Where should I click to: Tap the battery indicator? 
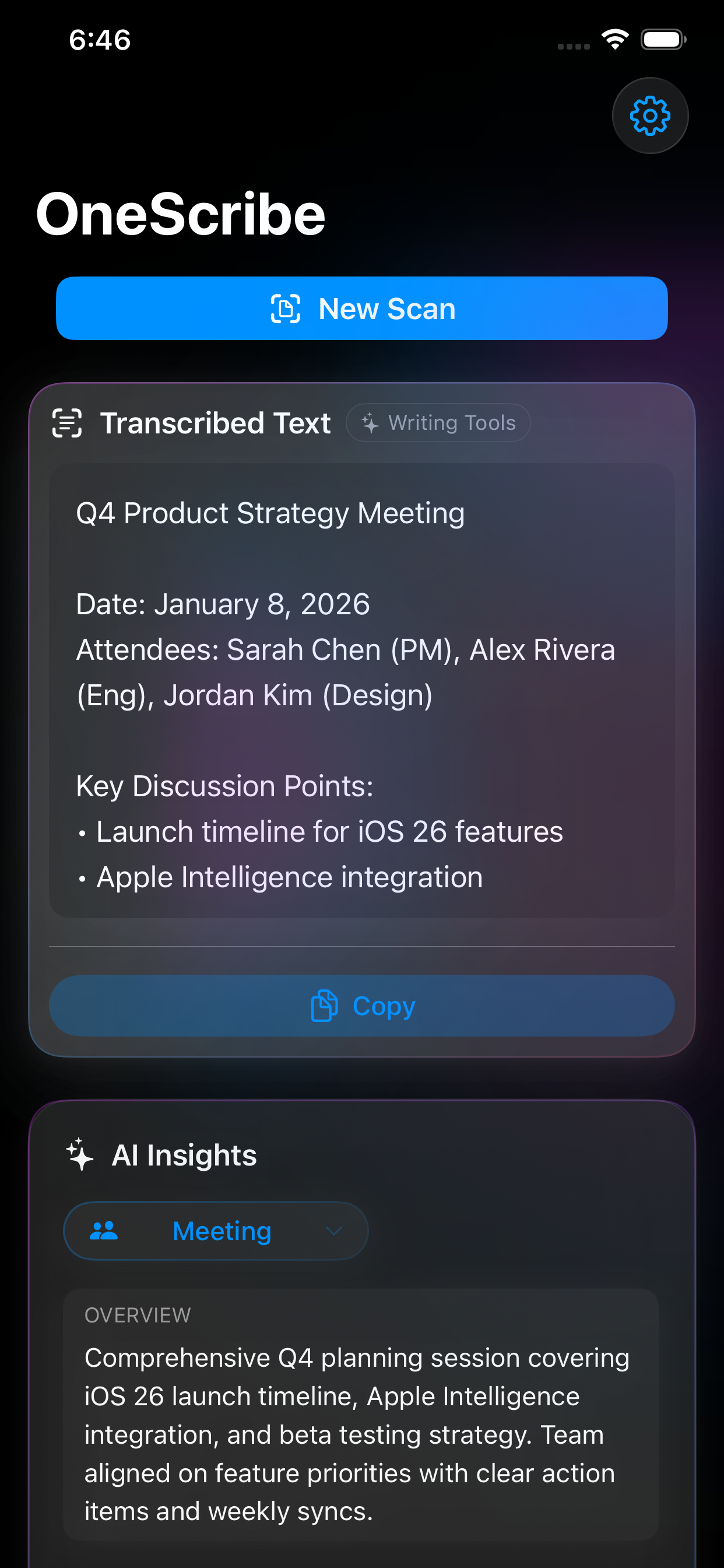click(663, 38)
